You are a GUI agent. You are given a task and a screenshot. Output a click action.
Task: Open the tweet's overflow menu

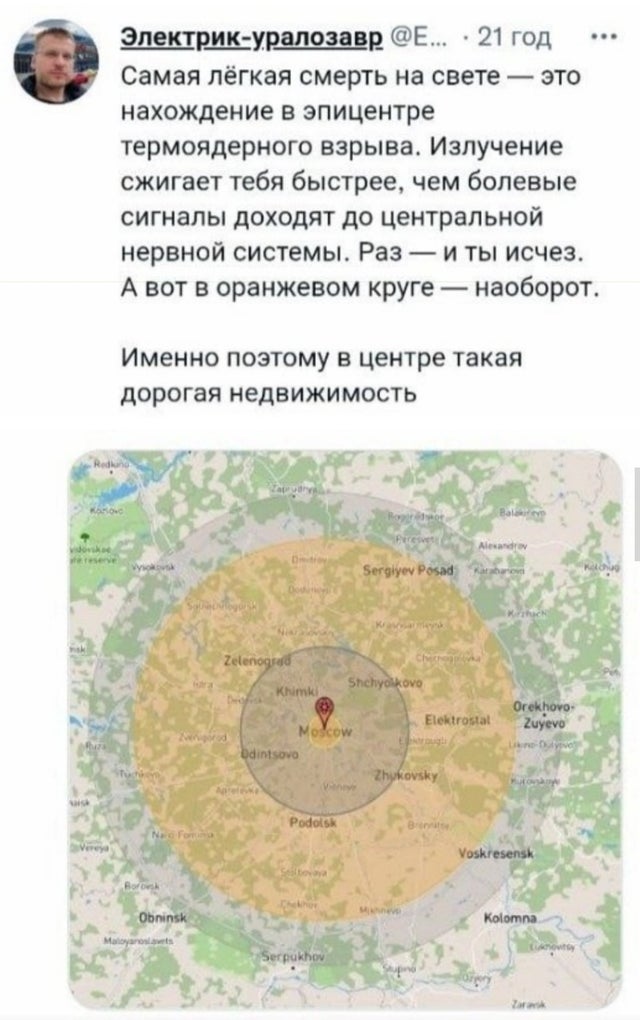pyautogui.click(x=603, y=38)
